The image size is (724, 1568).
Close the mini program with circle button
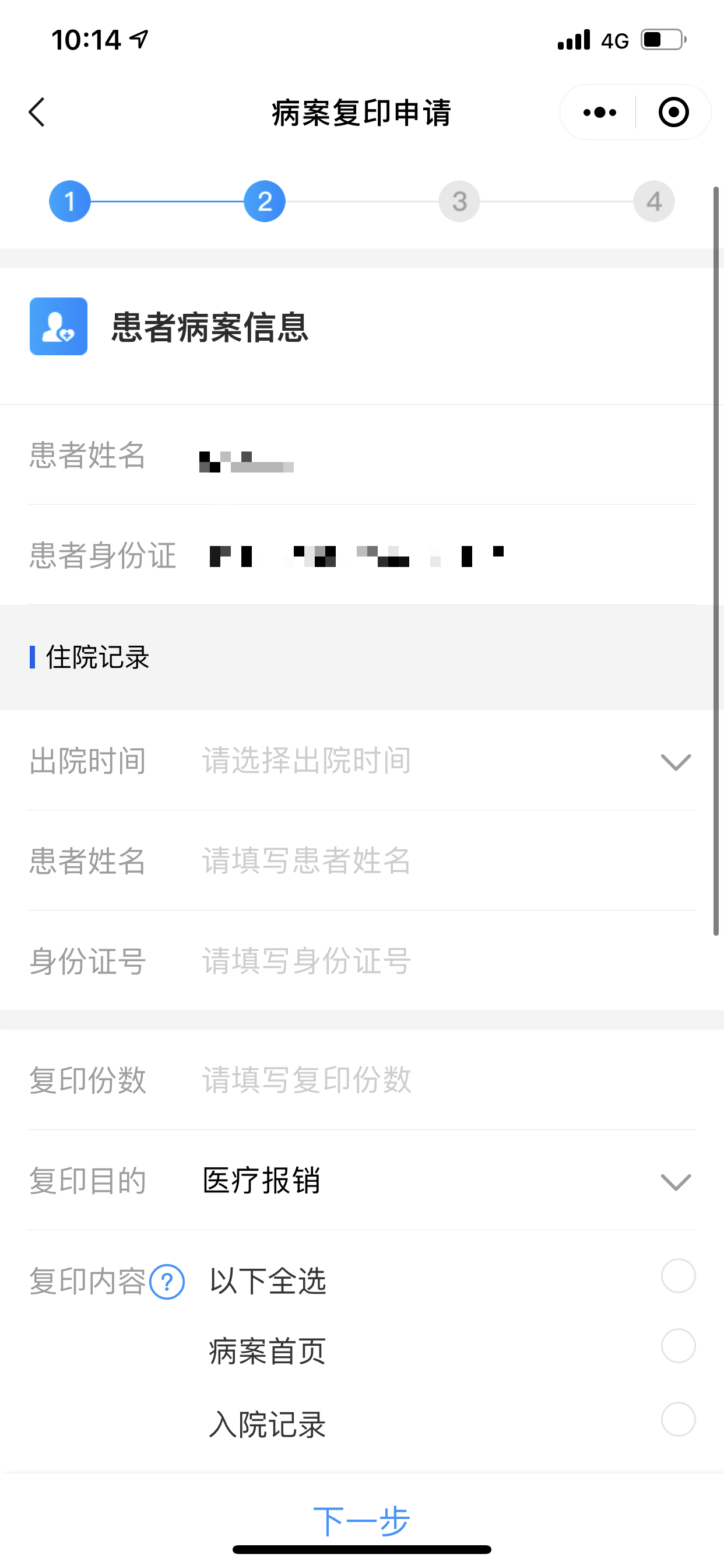pos(673,113)
